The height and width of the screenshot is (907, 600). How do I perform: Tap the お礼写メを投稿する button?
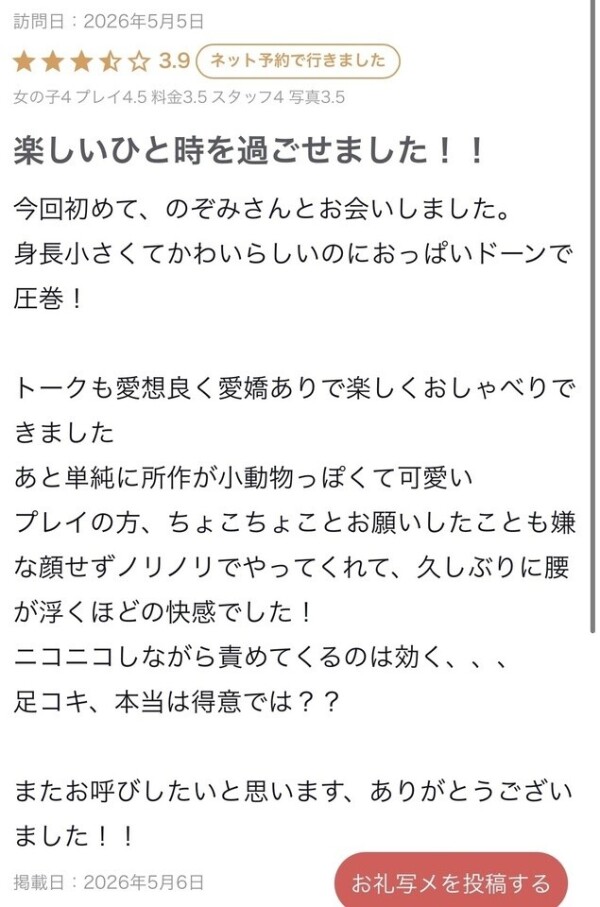[x=451, y=882]
